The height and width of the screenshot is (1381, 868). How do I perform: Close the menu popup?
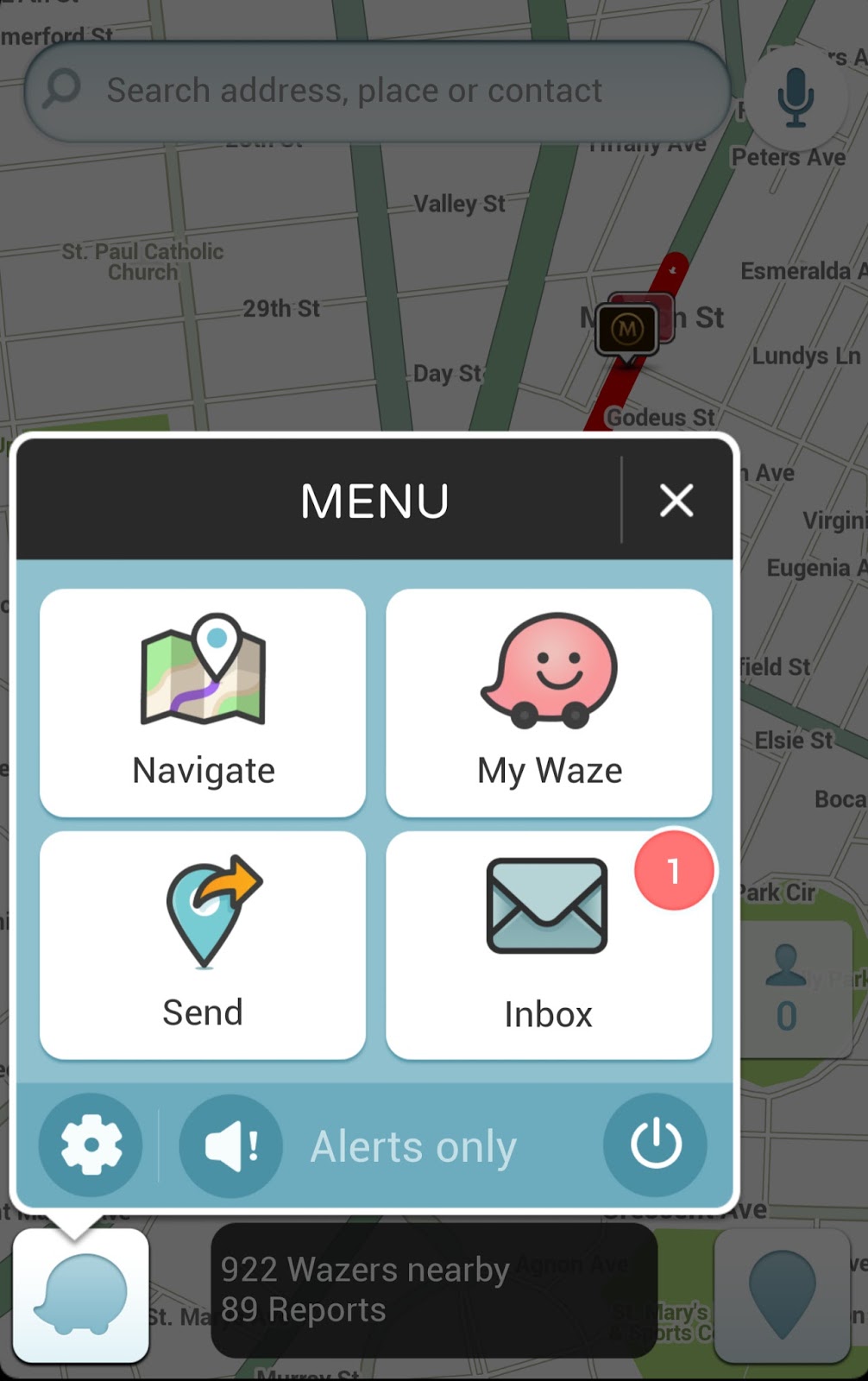[x=676, y=501]
